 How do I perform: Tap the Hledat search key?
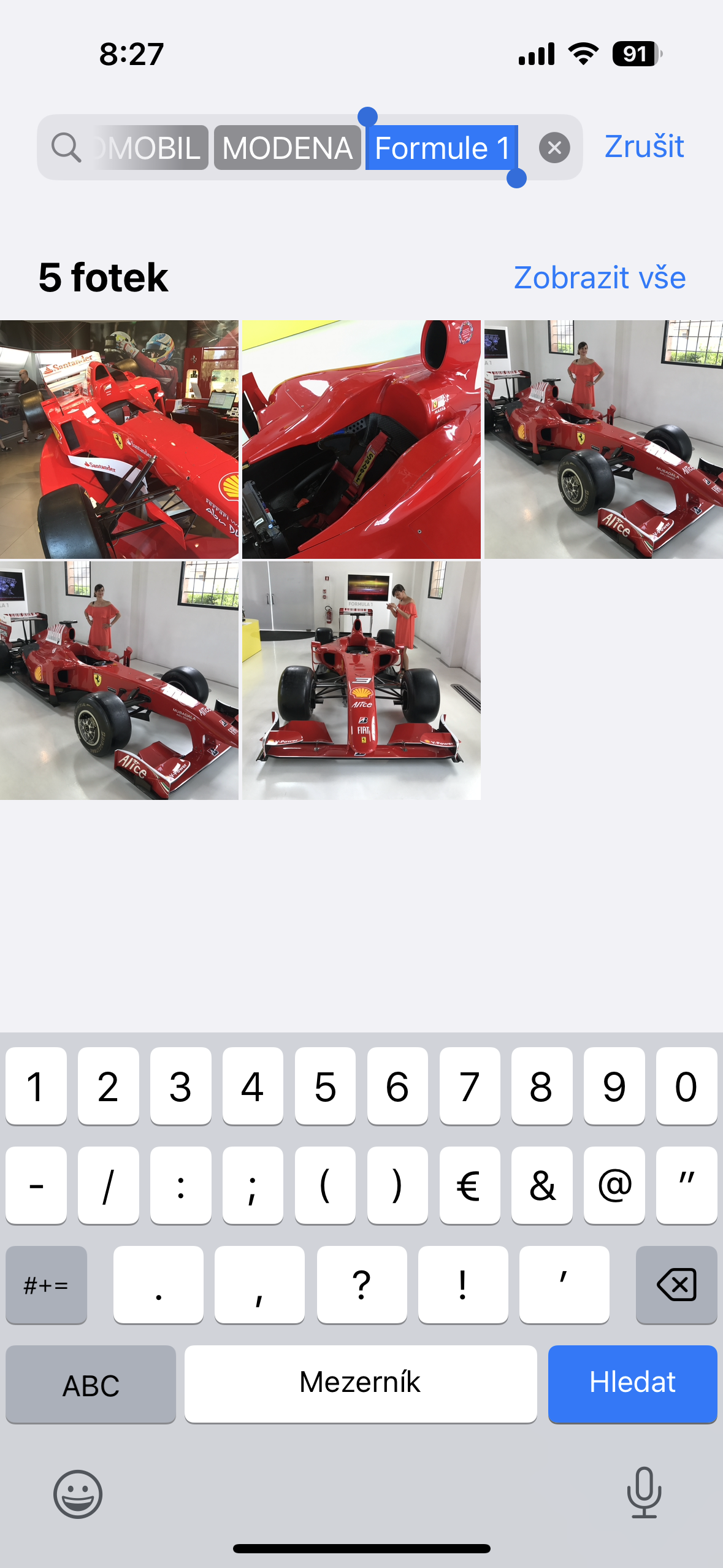(x=632, y=1383)
